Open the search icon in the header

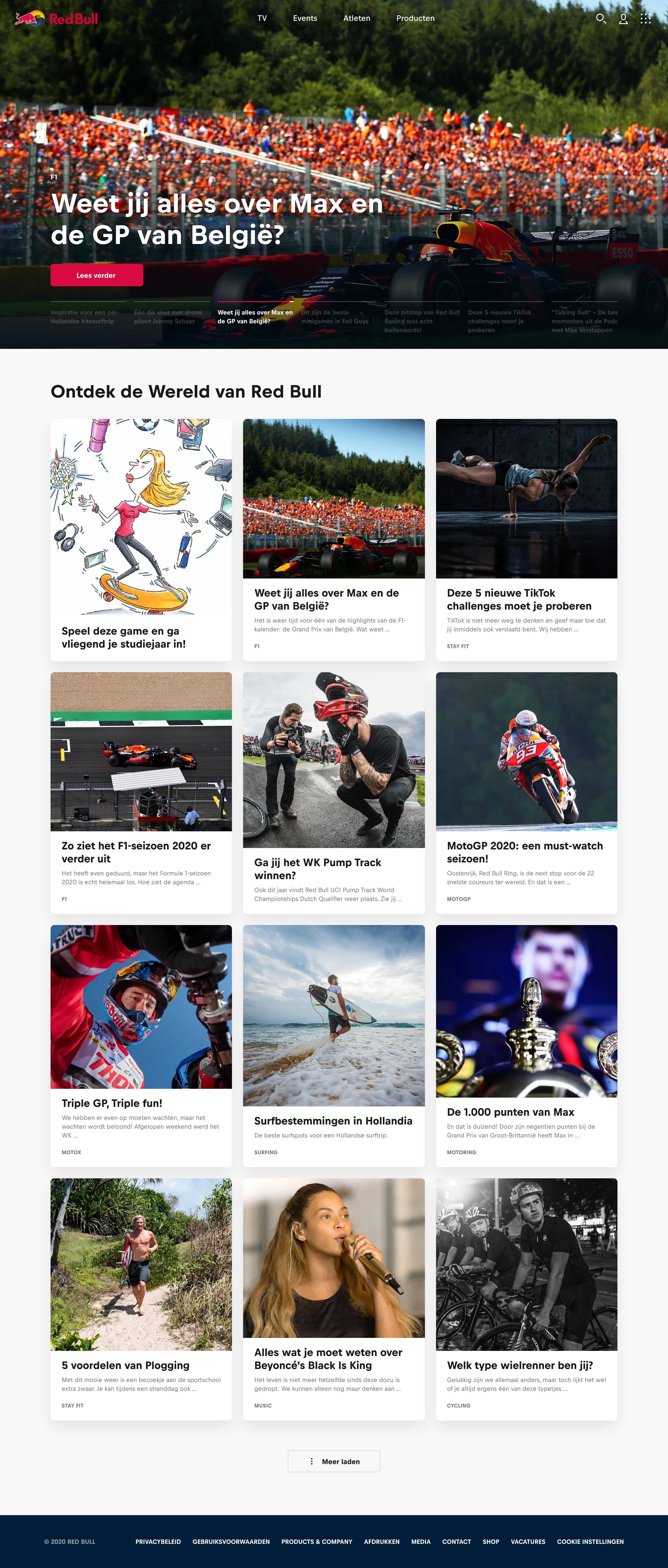pos(601,18)
